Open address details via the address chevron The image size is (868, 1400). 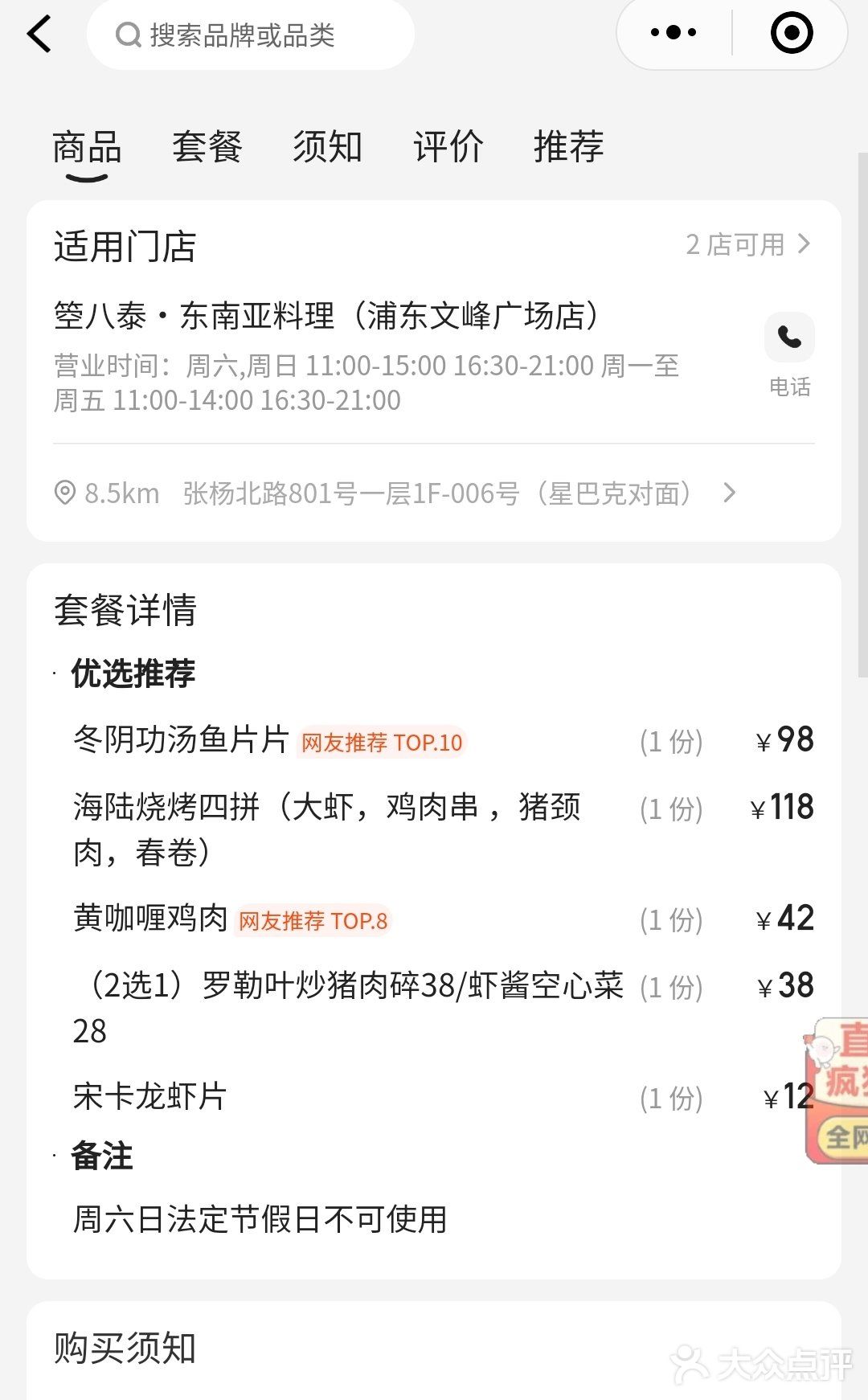730,493
